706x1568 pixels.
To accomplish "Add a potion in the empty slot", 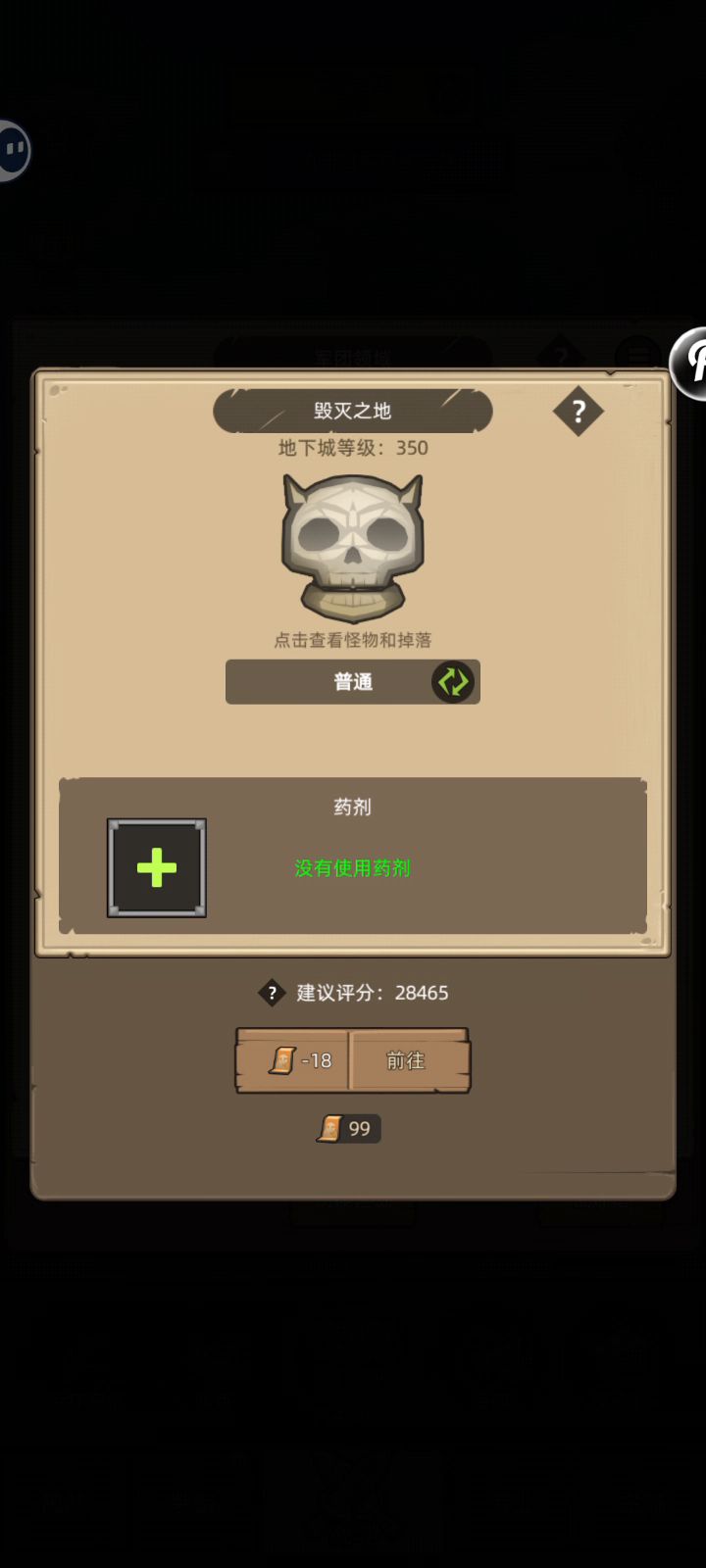I will tap(157, 868).
